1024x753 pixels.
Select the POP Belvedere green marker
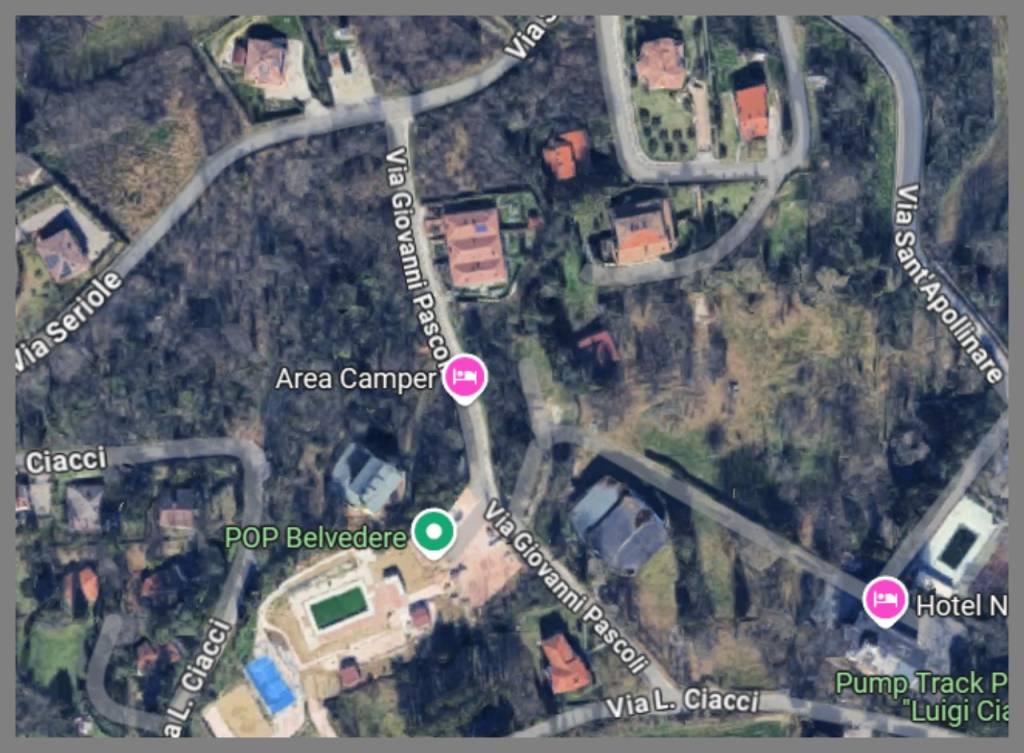click(433, 533)
